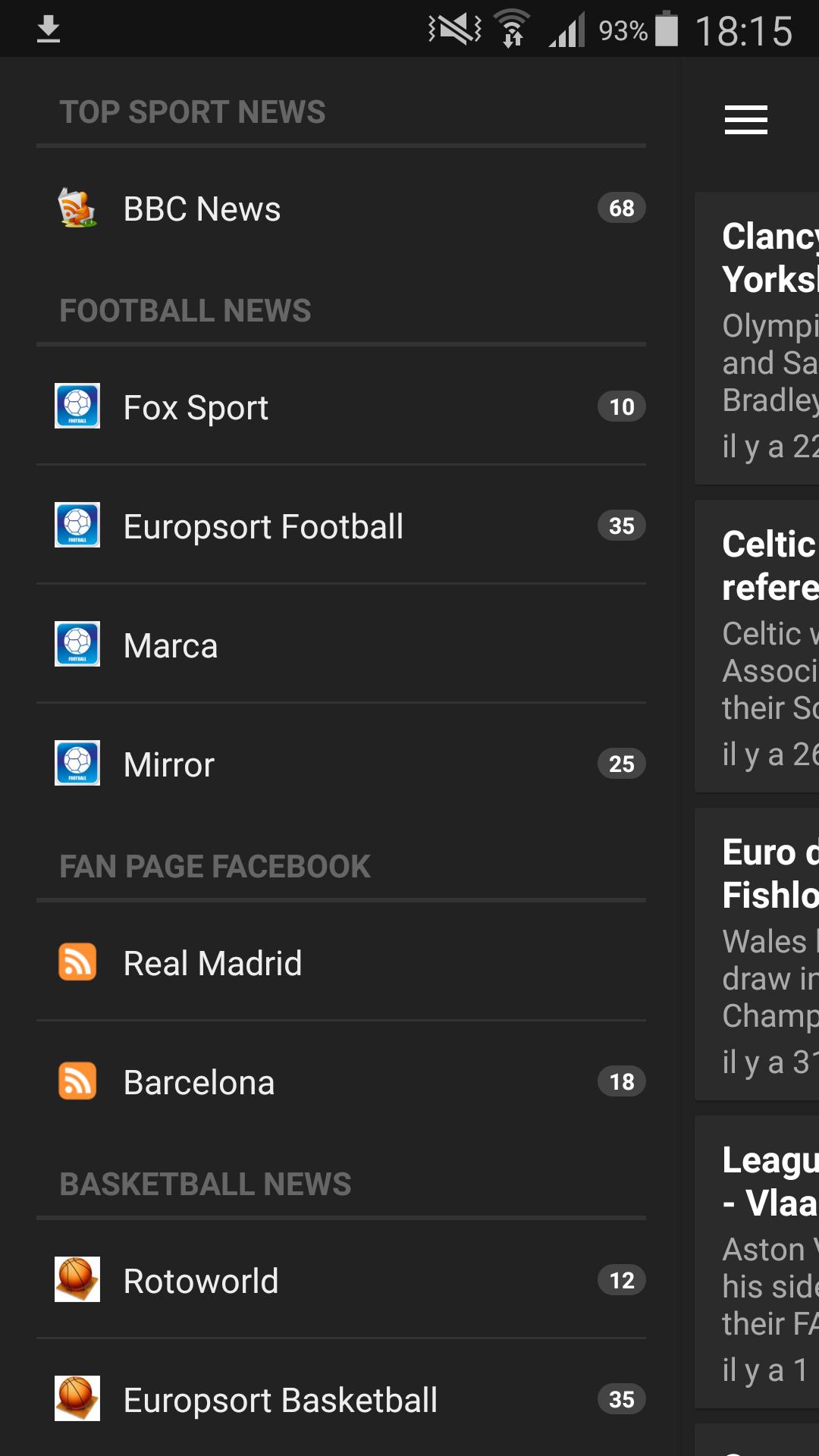
Task: Tap the Barcelona unread badge showing 18
Action: click(621, 1082)
